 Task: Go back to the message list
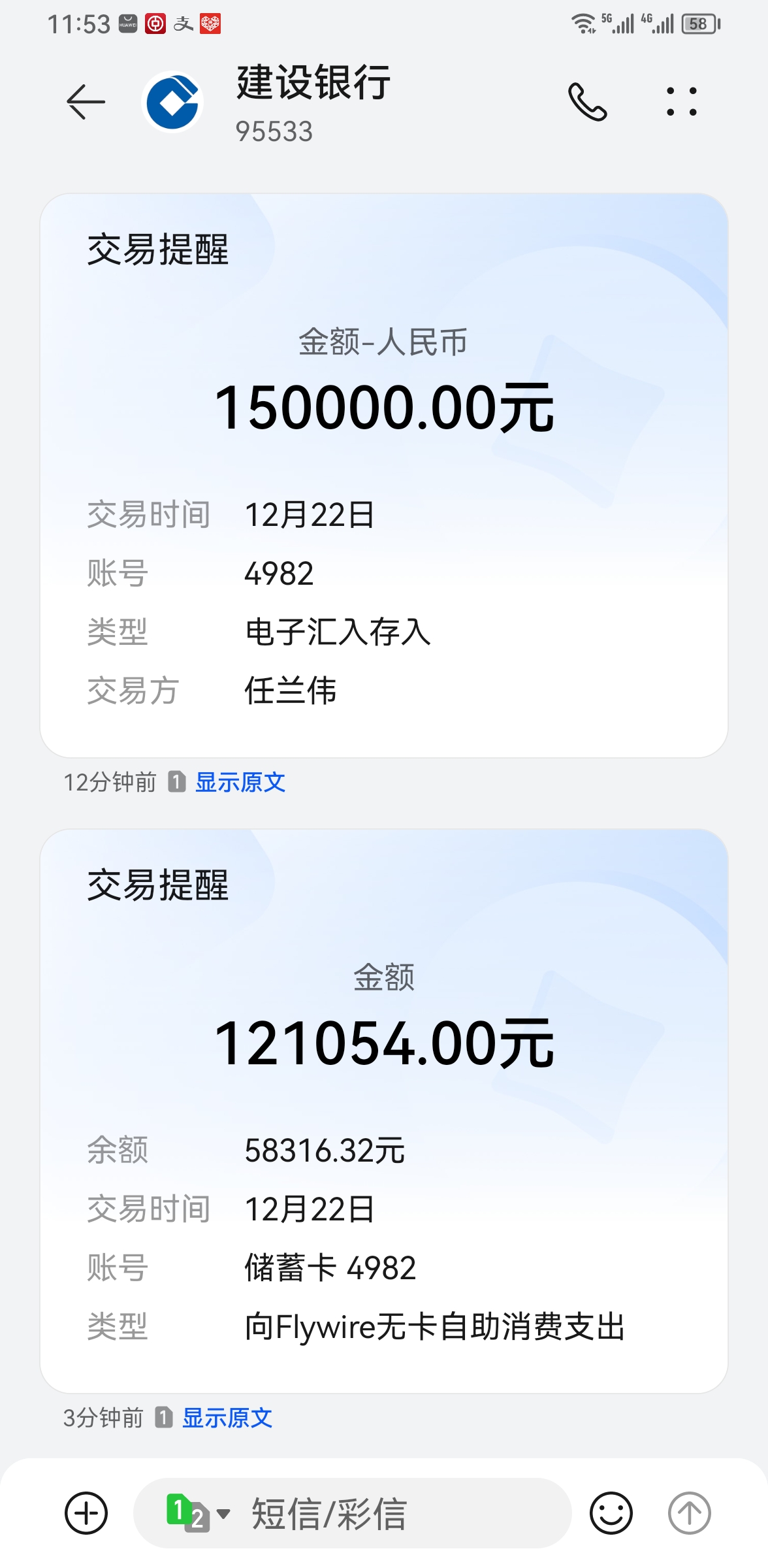(x=86, y=102)
